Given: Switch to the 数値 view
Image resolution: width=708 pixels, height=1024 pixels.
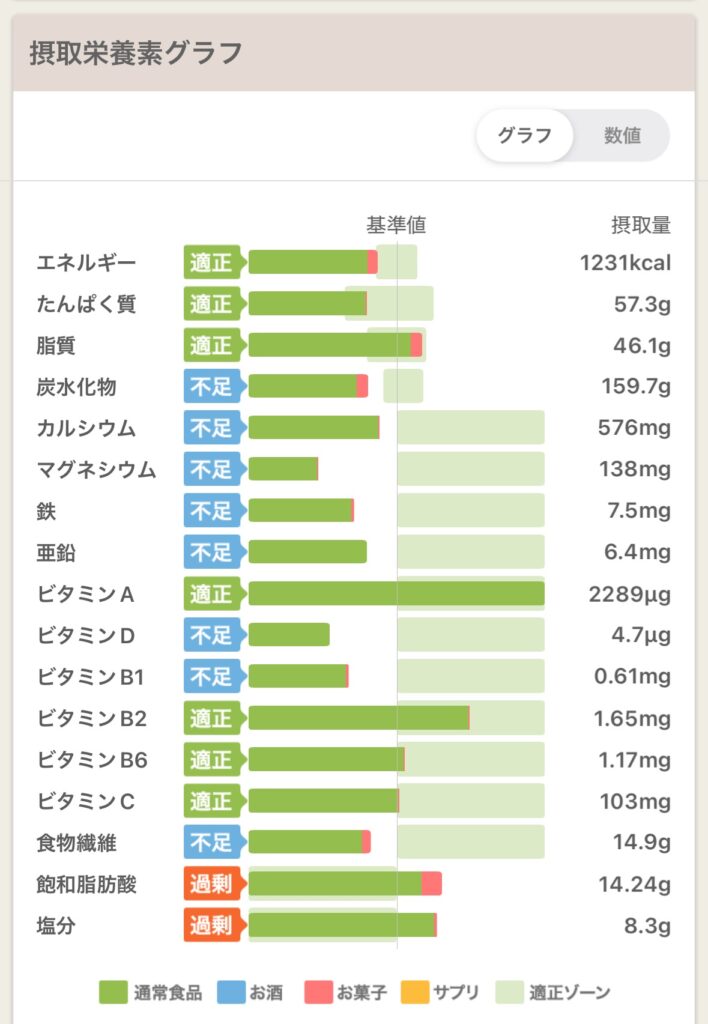Looking at the screenshot, I should (x=622, y=136).
